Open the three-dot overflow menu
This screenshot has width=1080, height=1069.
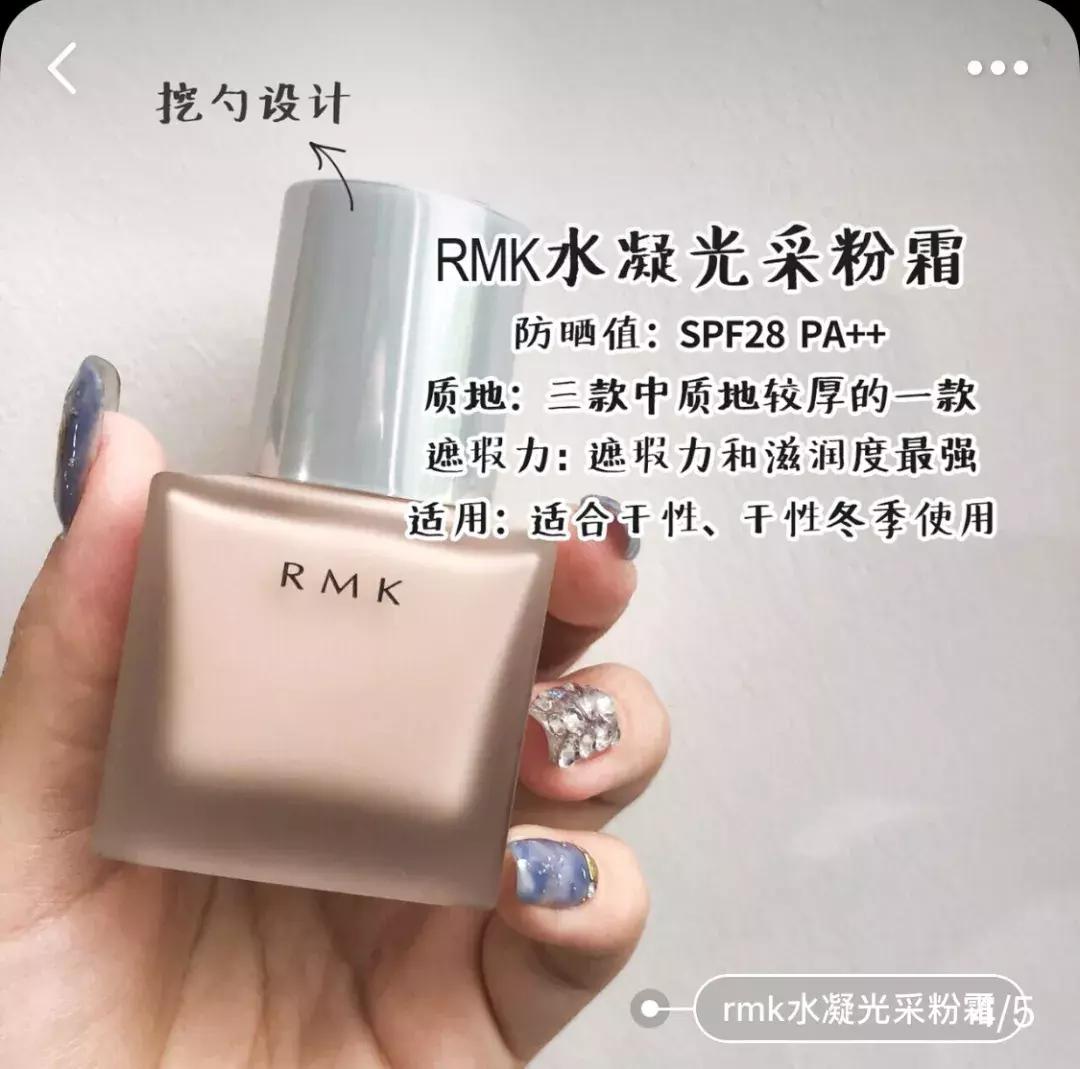coord(997,68)
